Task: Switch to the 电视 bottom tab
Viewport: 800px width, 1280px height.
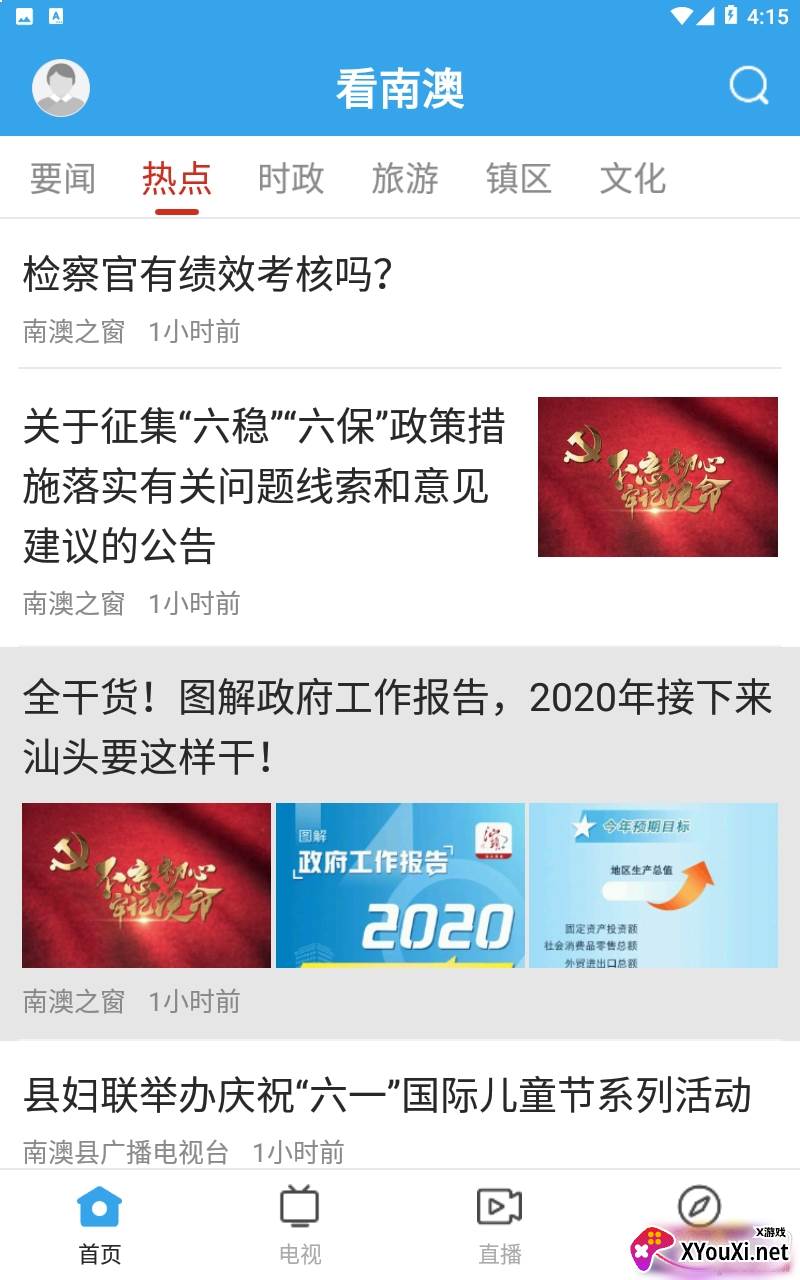Action: [x=300, y=1225]
